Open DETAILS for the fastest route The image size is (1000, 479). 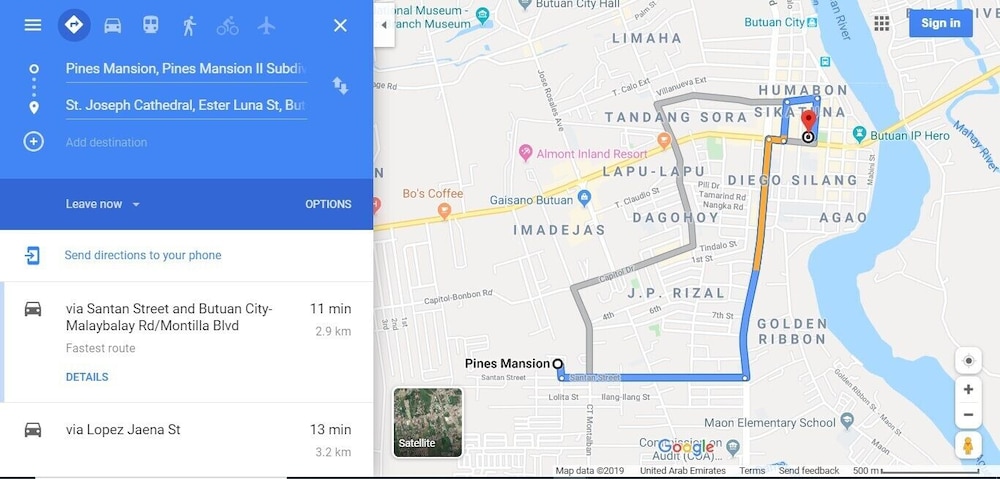pos(87,377)
